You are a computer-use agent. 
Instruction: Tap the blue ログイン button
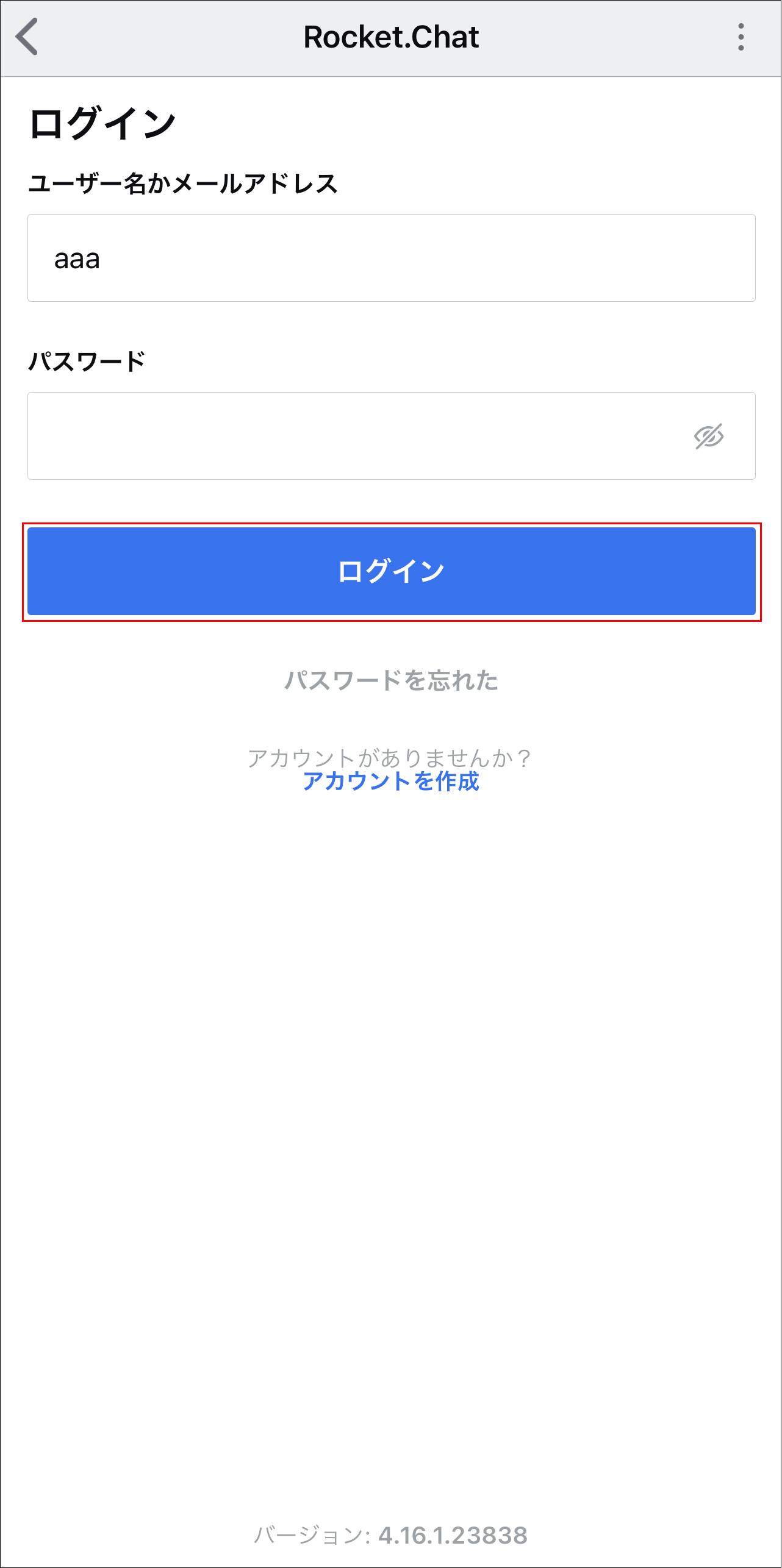[x=392, y=571]
